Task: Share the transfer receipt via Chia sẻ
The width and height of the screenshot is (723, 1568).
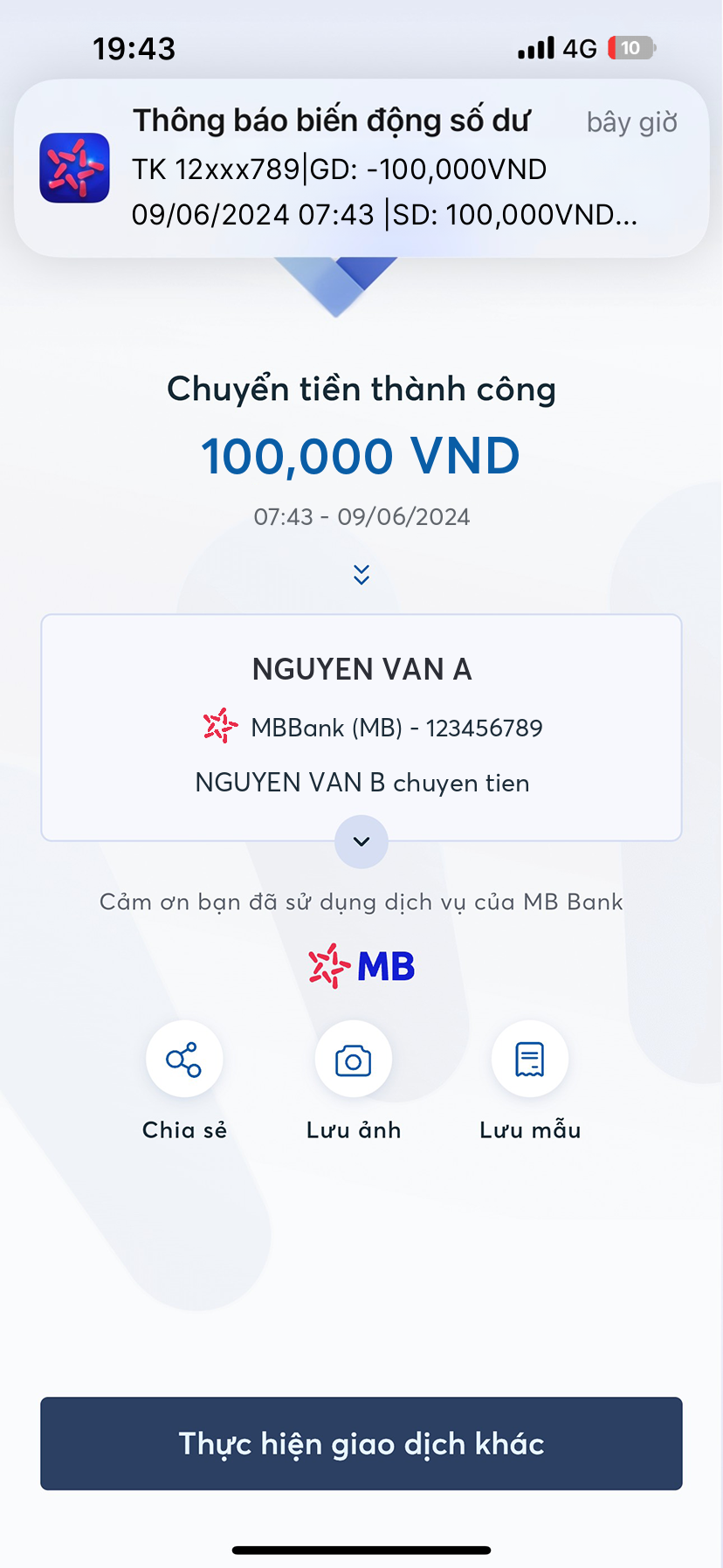Action: click(184, 1060)
